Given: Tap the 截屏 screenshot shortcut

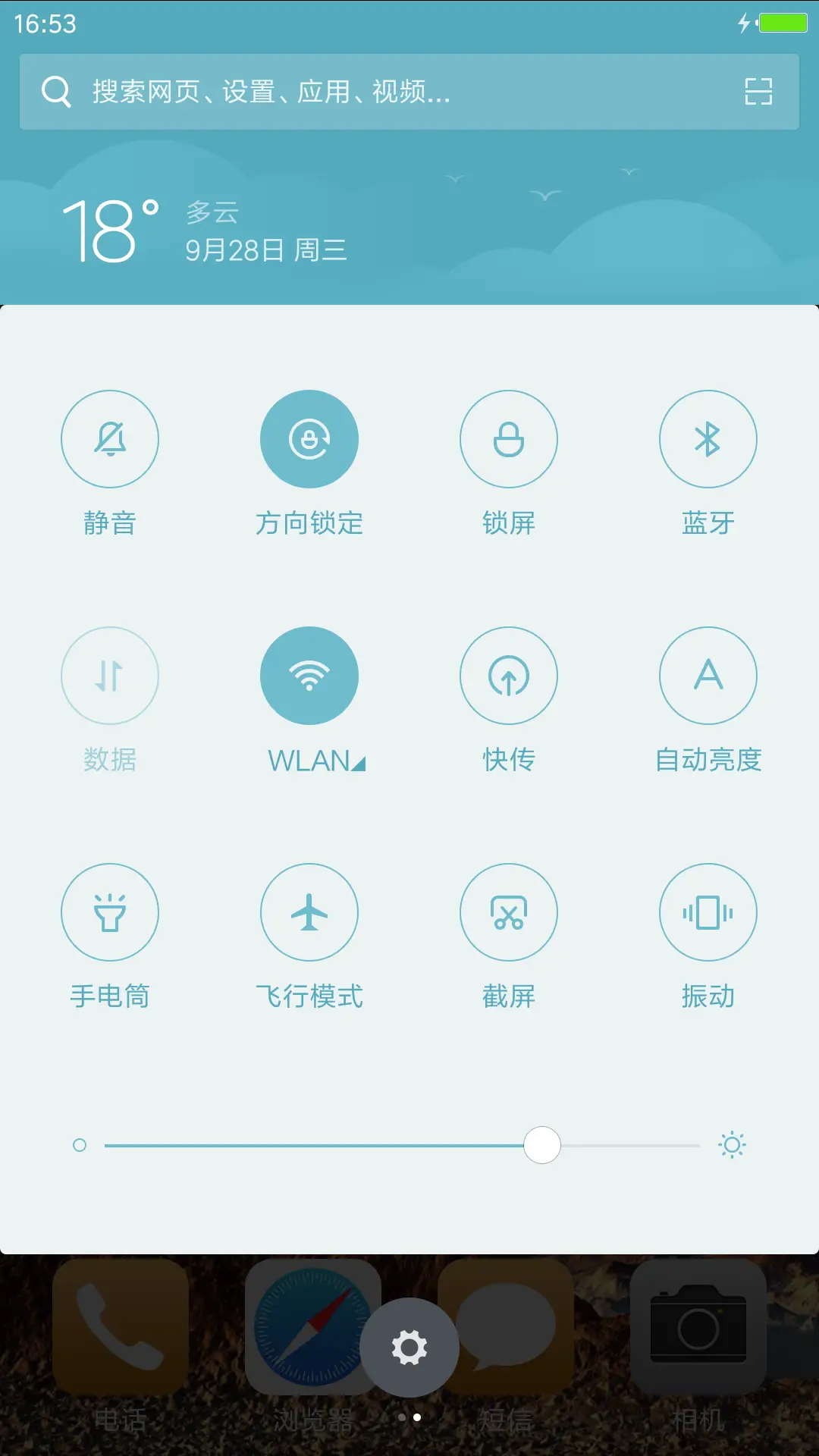Looking at the screenshot, I should 509,912.
